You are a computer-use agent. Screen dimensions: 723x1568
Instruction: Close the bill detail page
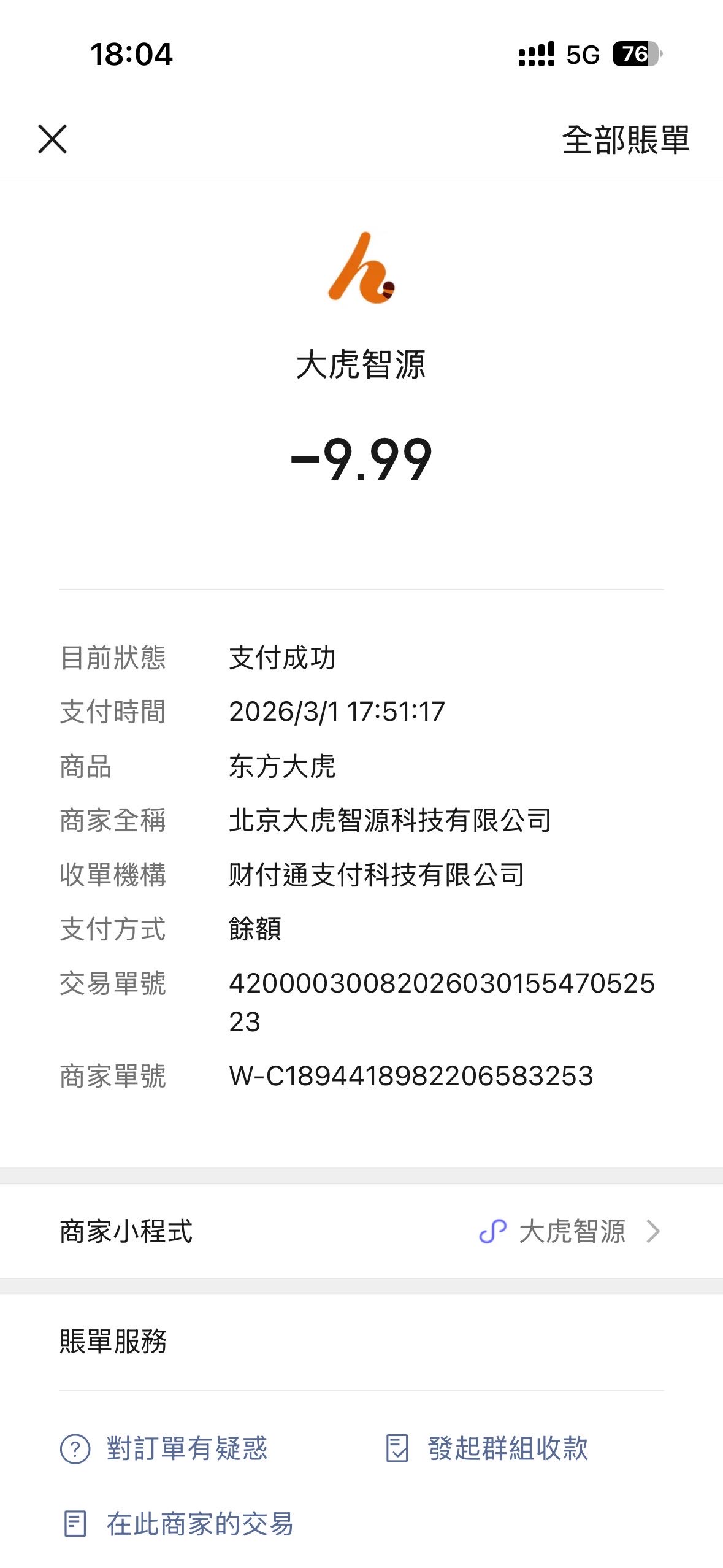click(x=52, y=139)
